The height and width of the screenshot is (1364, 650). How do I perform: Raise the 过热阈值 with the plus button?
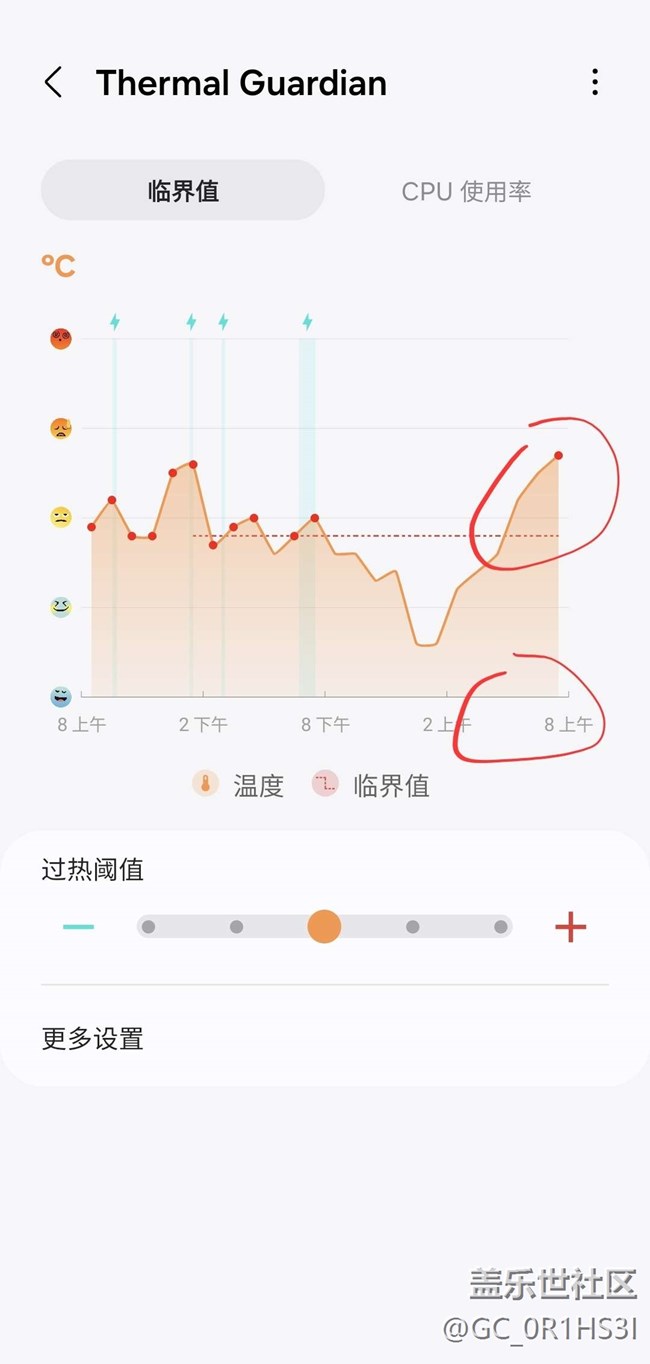[x=570, y=927]
